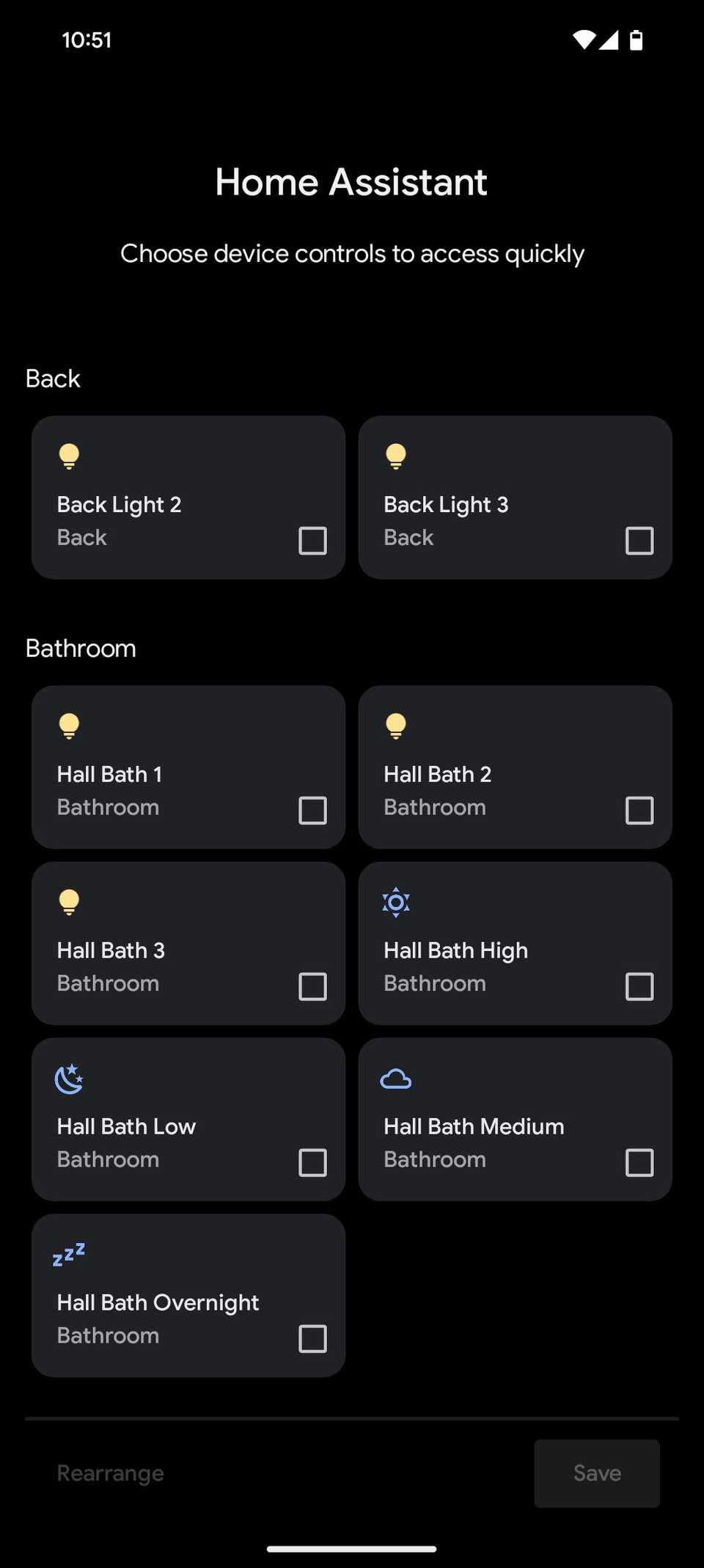Check the Hall Bath High checkbox

tap(639, 986)
